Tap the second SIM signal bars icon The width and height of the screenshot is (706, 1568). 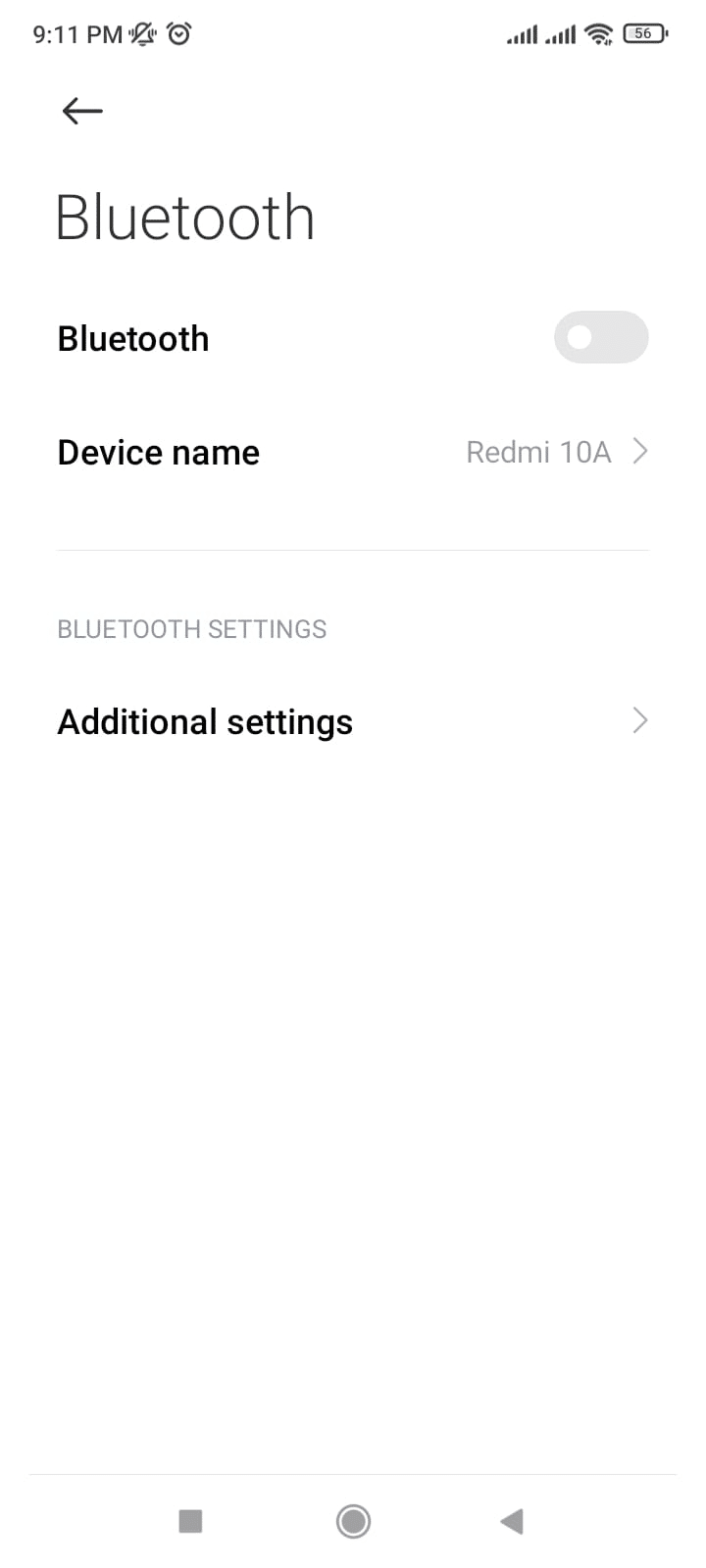(x=560, y=33)
